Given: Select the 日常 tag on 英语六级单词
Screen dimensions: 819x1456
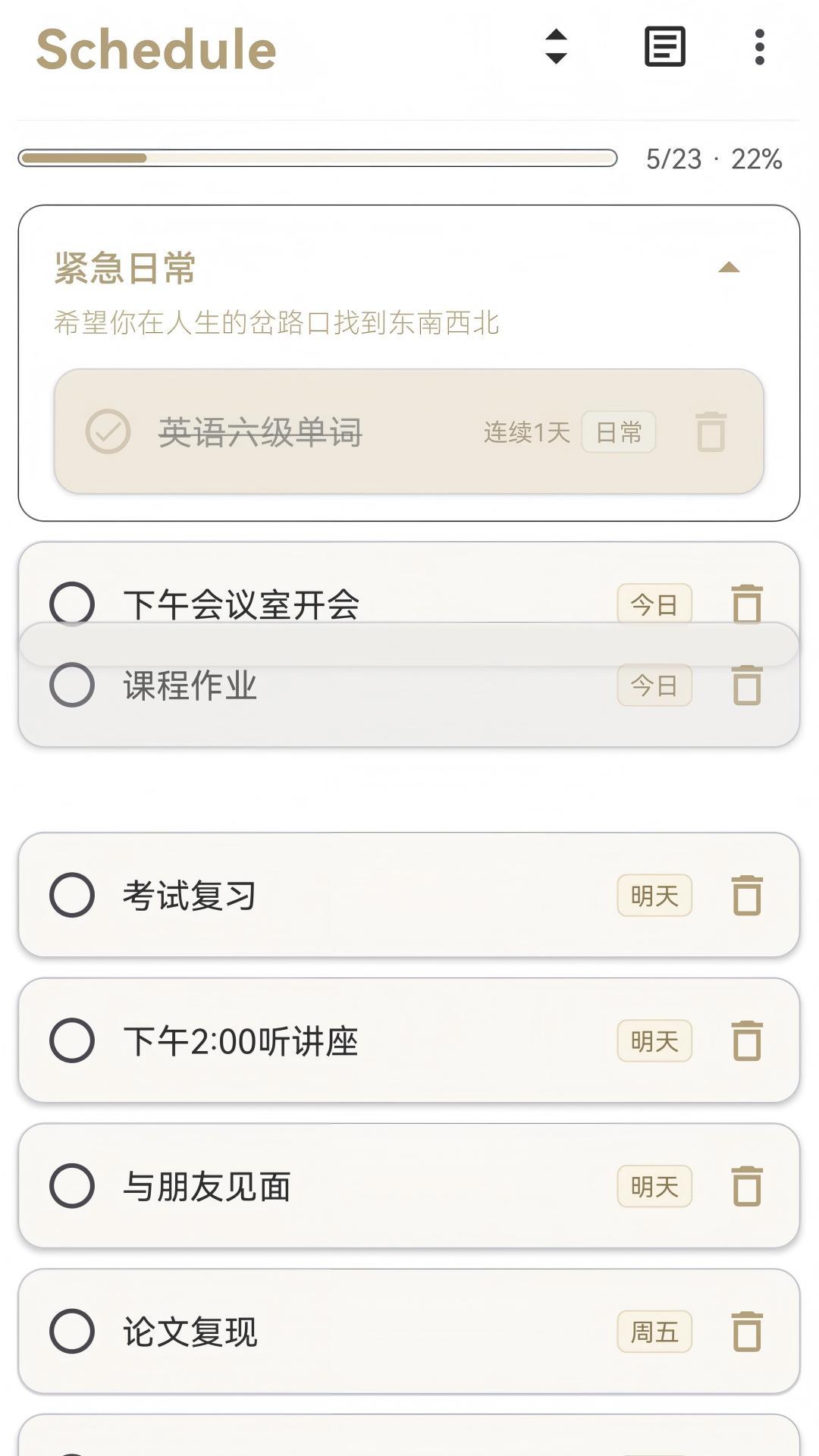Looking at the screenshot, I should [x=618, y=432].
